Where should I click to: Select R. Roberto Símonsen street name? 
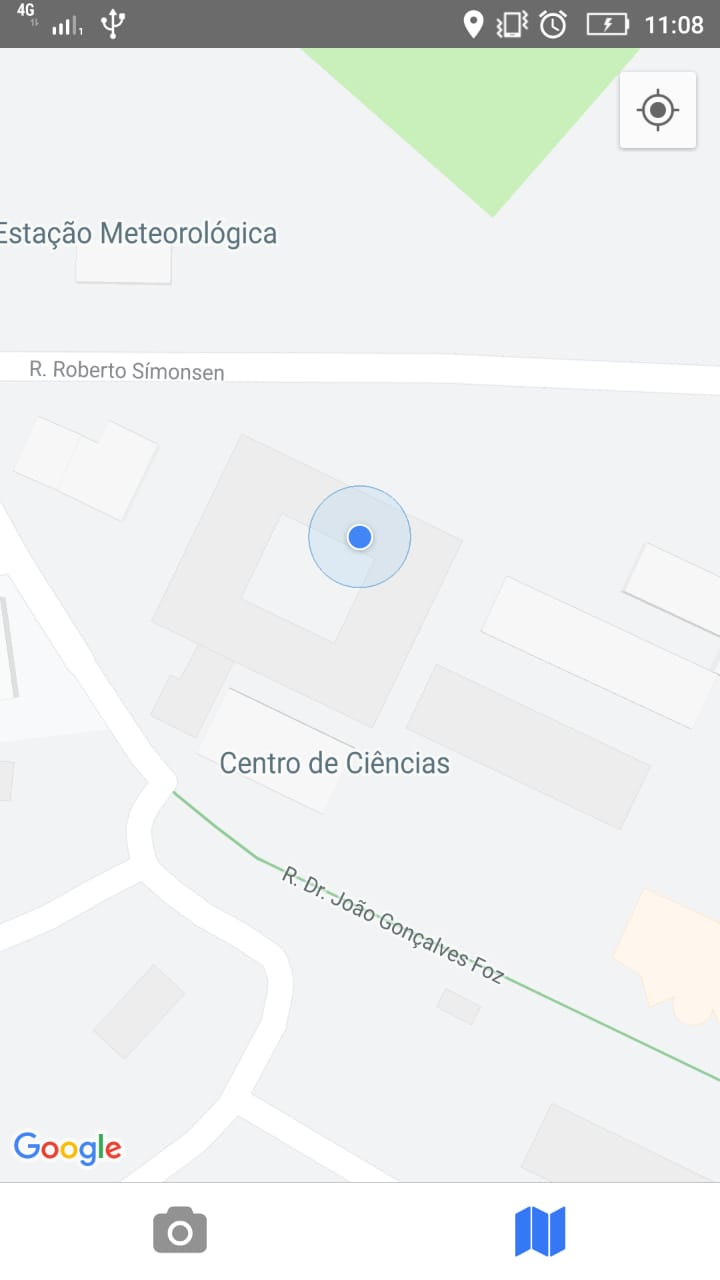(x=128, y=370)
